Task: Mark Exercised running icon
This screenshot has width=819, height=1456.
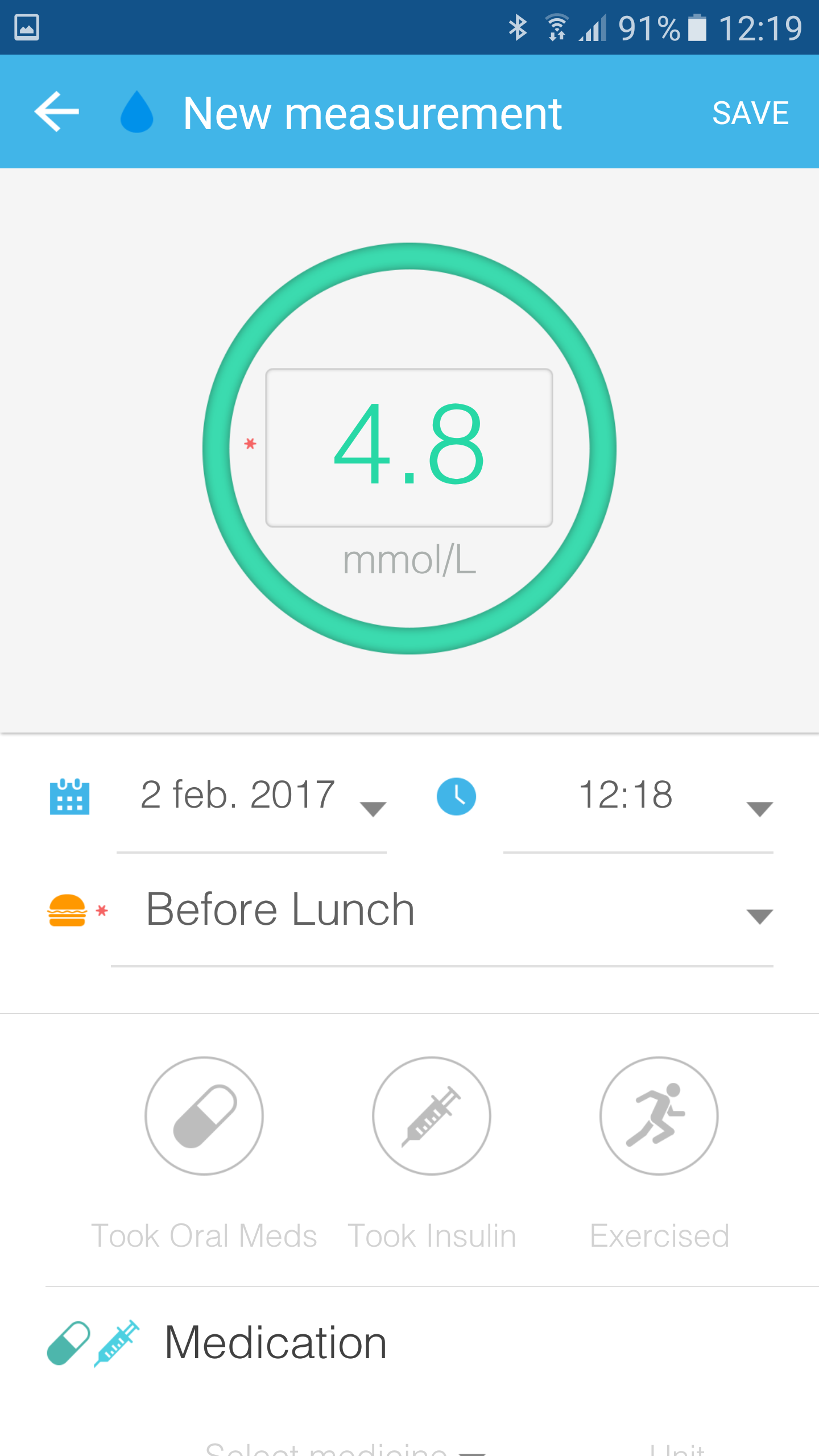Action: click(x=659, y=1116)
